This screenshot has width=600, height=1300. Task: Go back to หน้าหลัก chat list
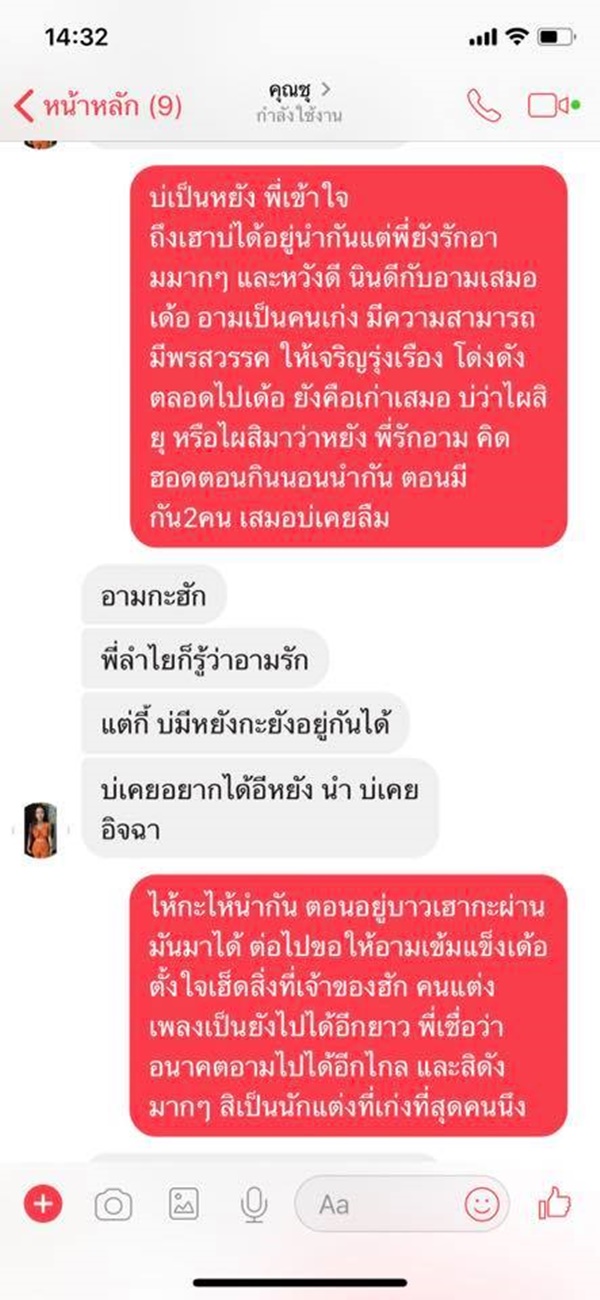coord(98,107)
